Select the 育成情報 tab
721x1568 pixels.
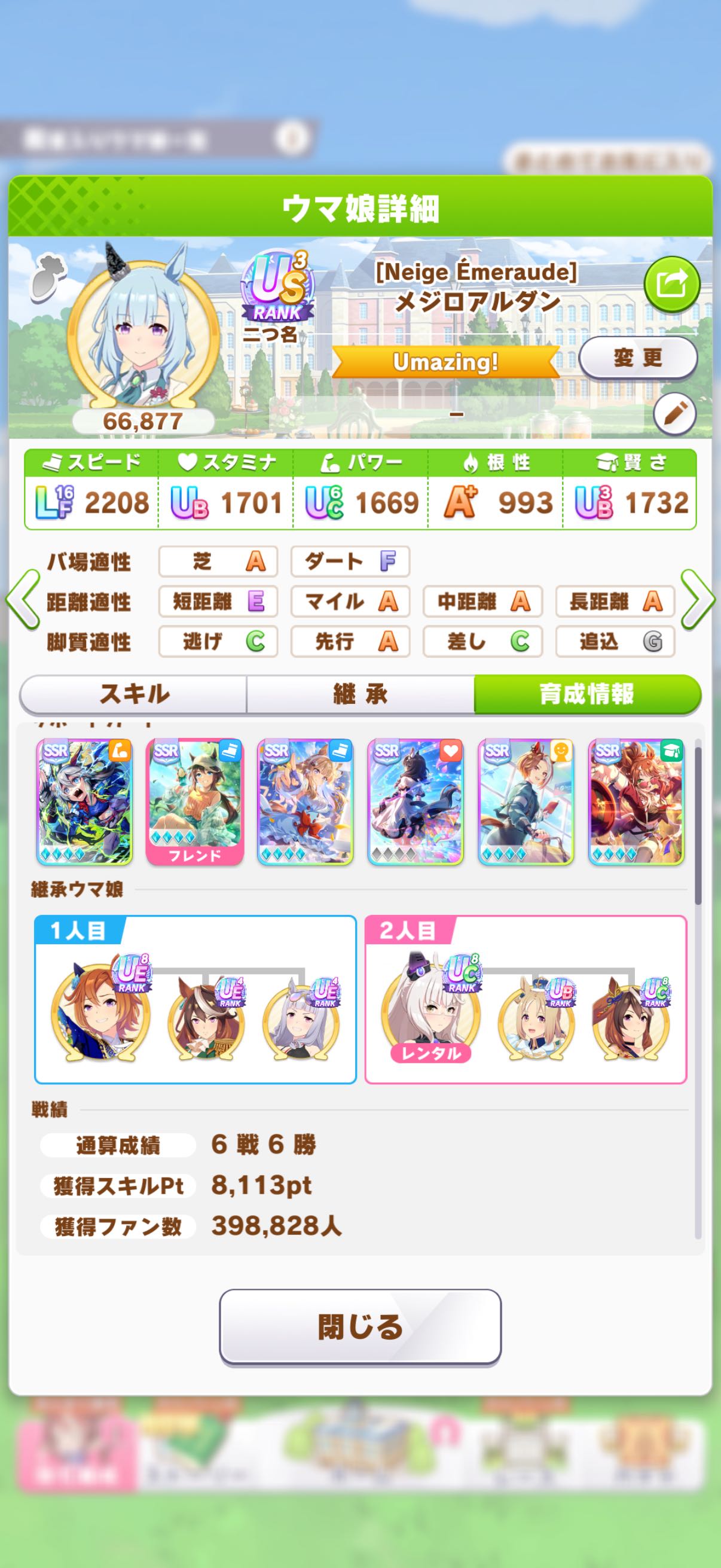coord(586,694)
